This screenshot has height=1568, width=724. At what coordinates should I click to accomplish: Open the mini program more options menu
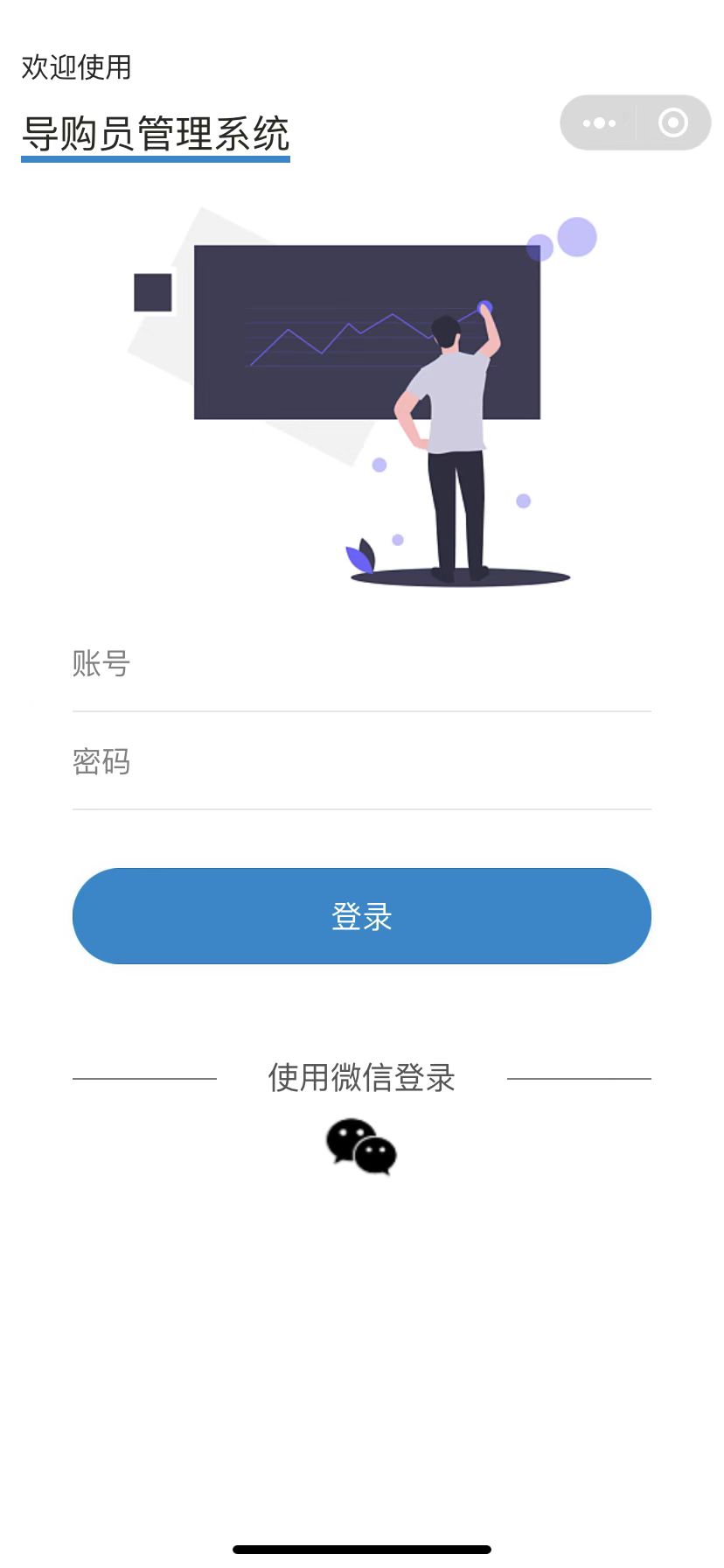[599, 122]
